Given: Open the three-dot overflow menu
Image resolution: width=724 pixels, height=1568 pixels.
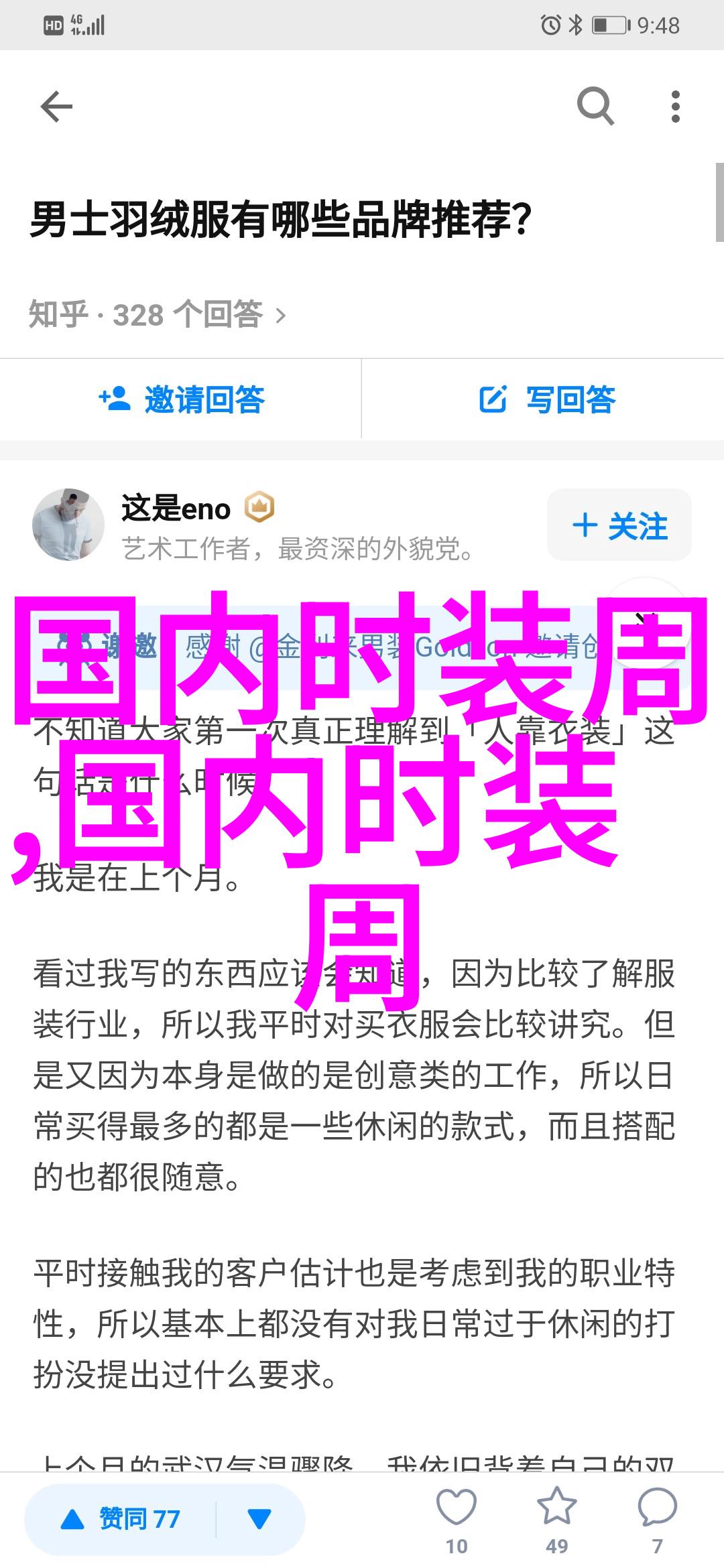Looking at the screenshot, I should tap(675, 107).
